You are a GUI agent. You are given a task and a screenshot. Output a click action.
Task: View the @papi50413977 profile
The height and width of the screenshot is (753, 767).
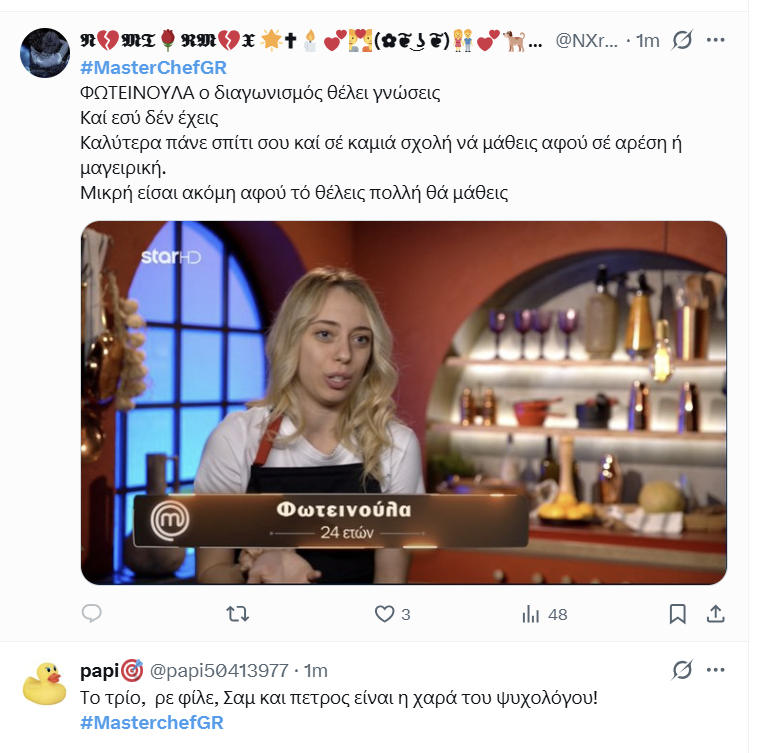(x=218, y=671)
